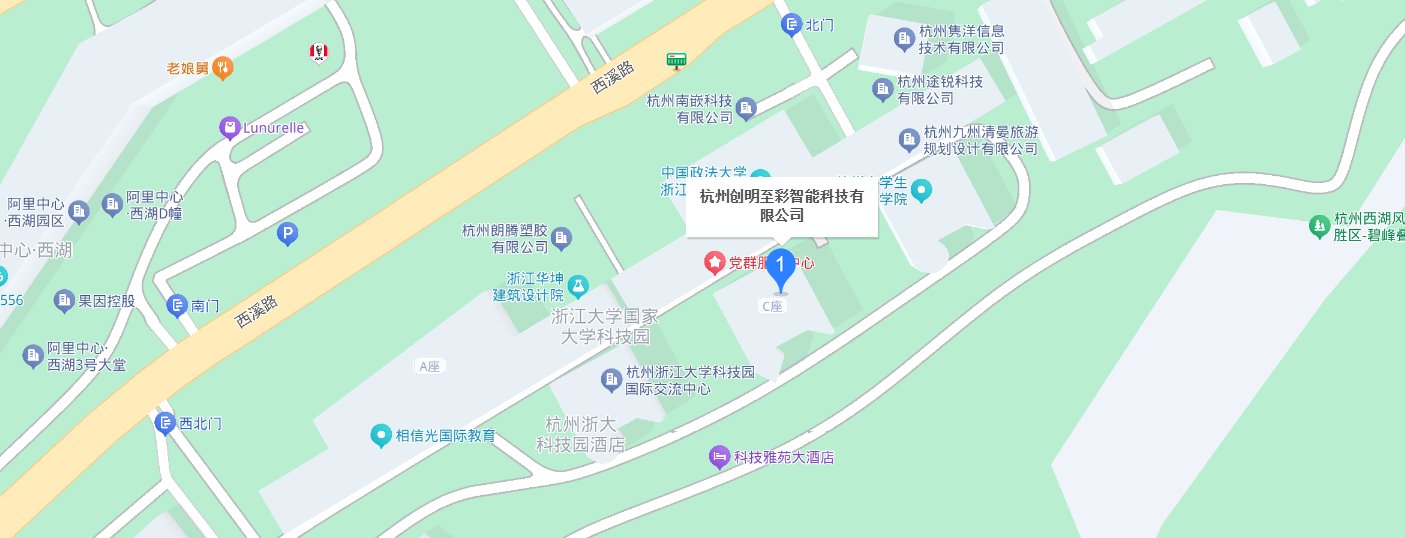Image resolution: width=1405 pixels, height=538 pixels.
Task: Select the 党群服务中心 red star marker
Action: tap(715, 263)
